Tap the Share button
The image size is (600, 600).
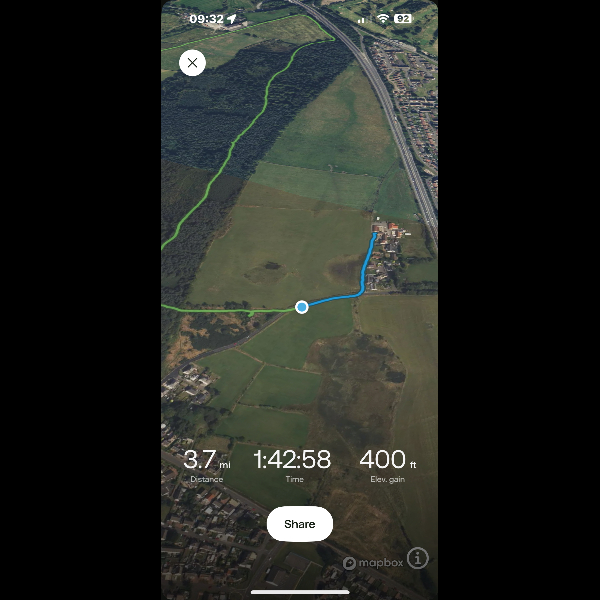click(299, 524)
